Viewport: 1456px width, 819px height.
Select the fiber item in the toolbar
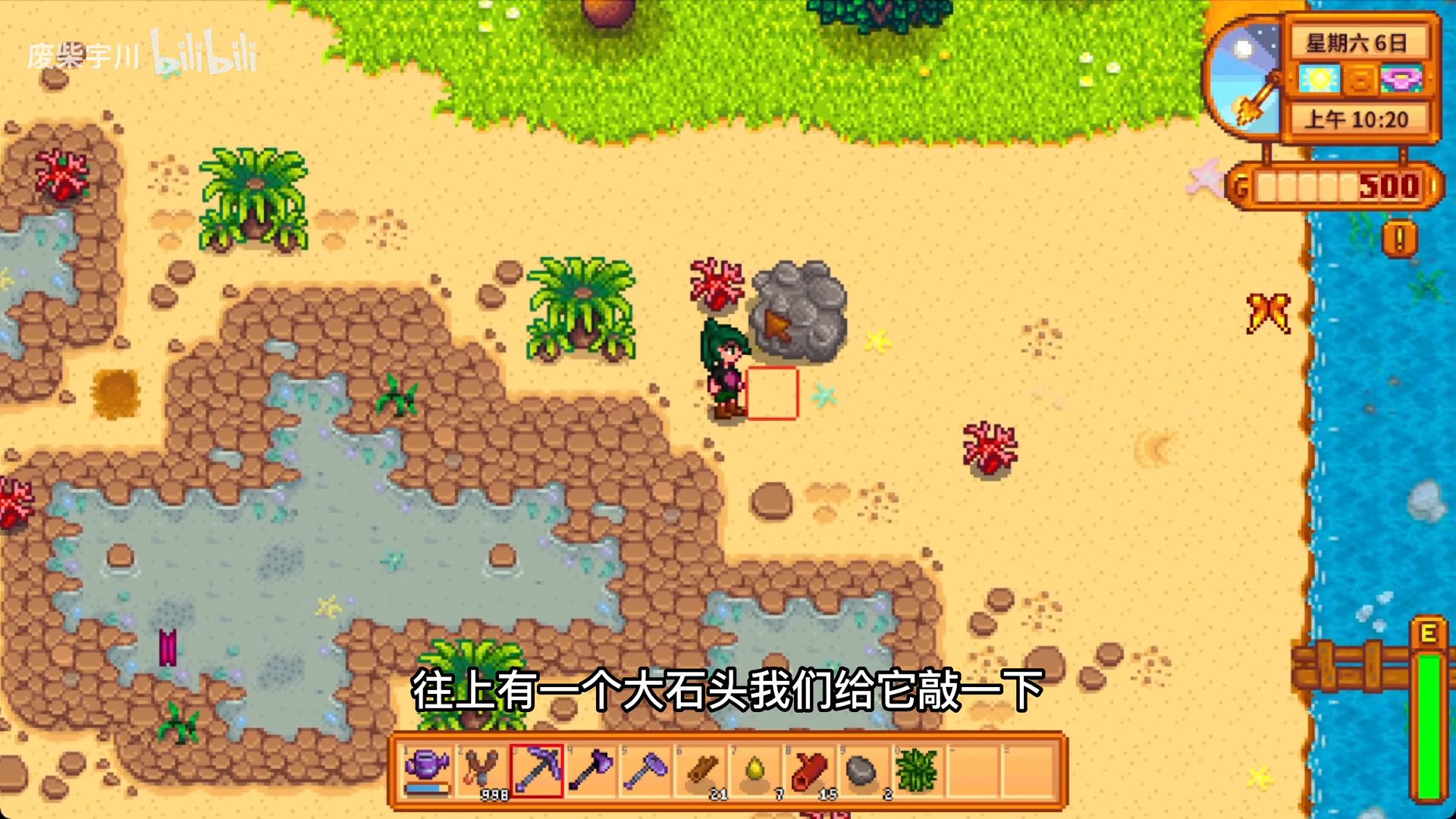tap(917, 770)
